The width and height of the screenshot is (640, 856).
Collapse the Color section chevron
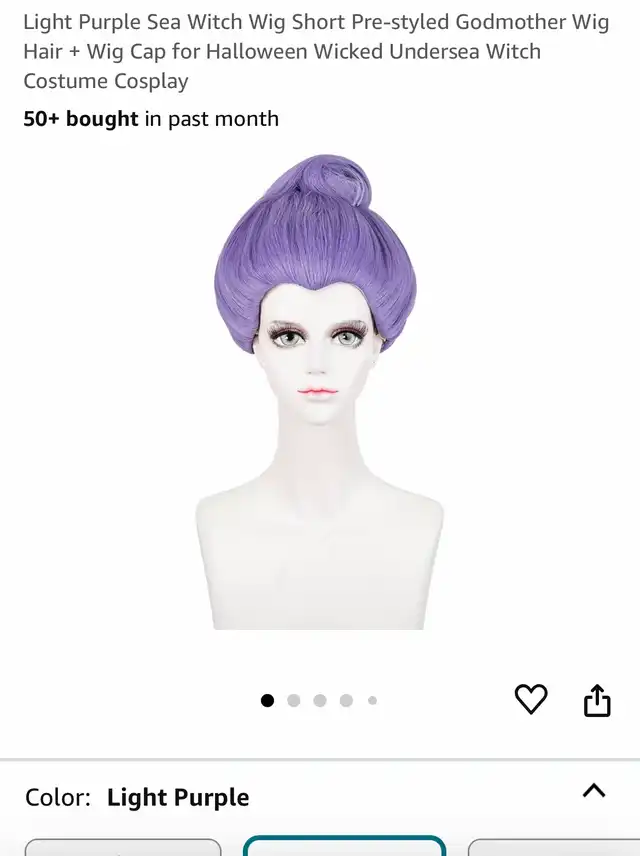[x=594, y=791]
